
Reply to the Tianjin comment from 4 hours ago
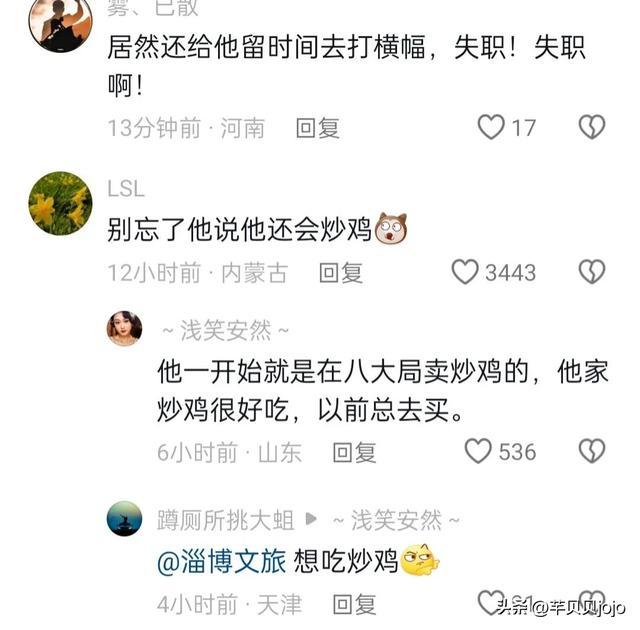coord(354,604)
